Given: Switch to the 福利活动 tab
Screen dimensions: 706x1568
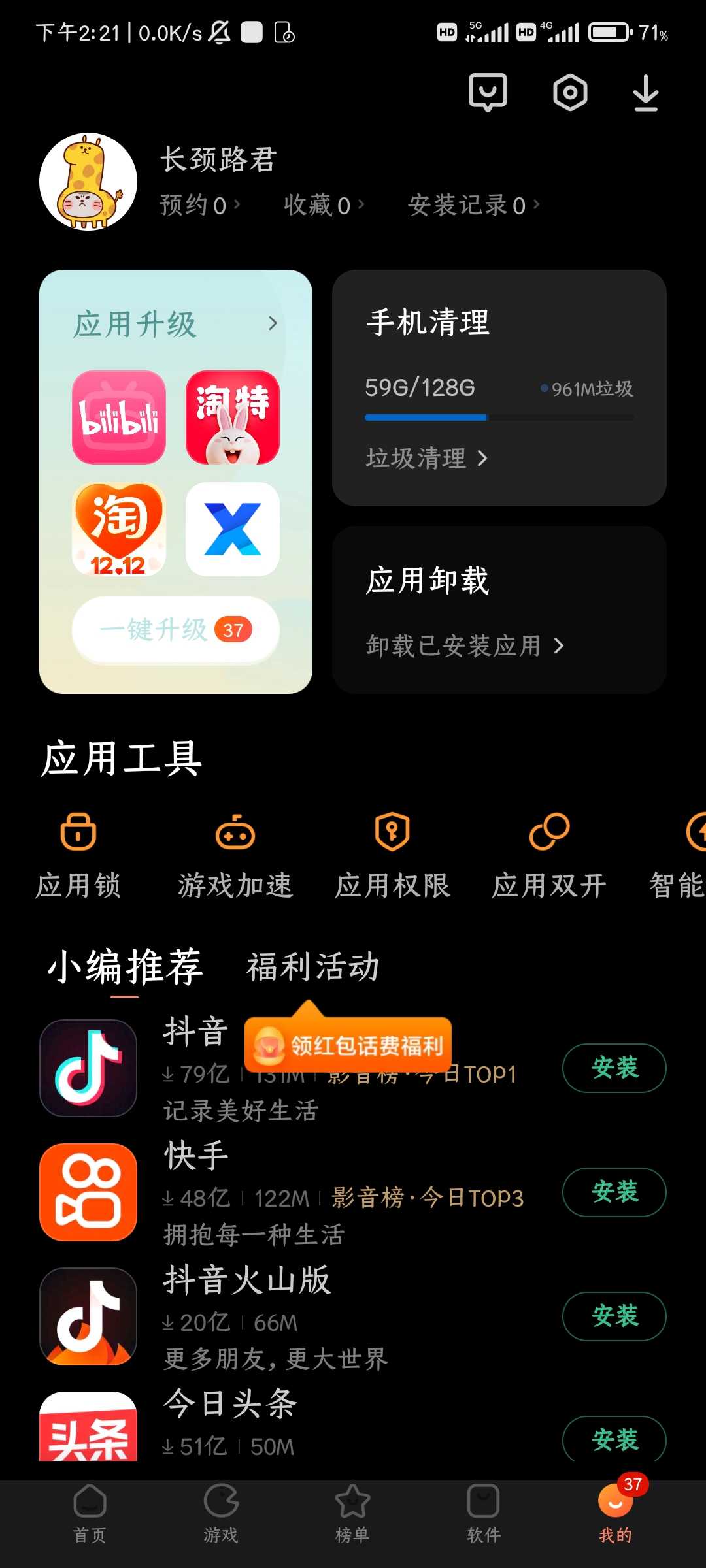Looking at the screenshot, I should [x=312, y=967].
